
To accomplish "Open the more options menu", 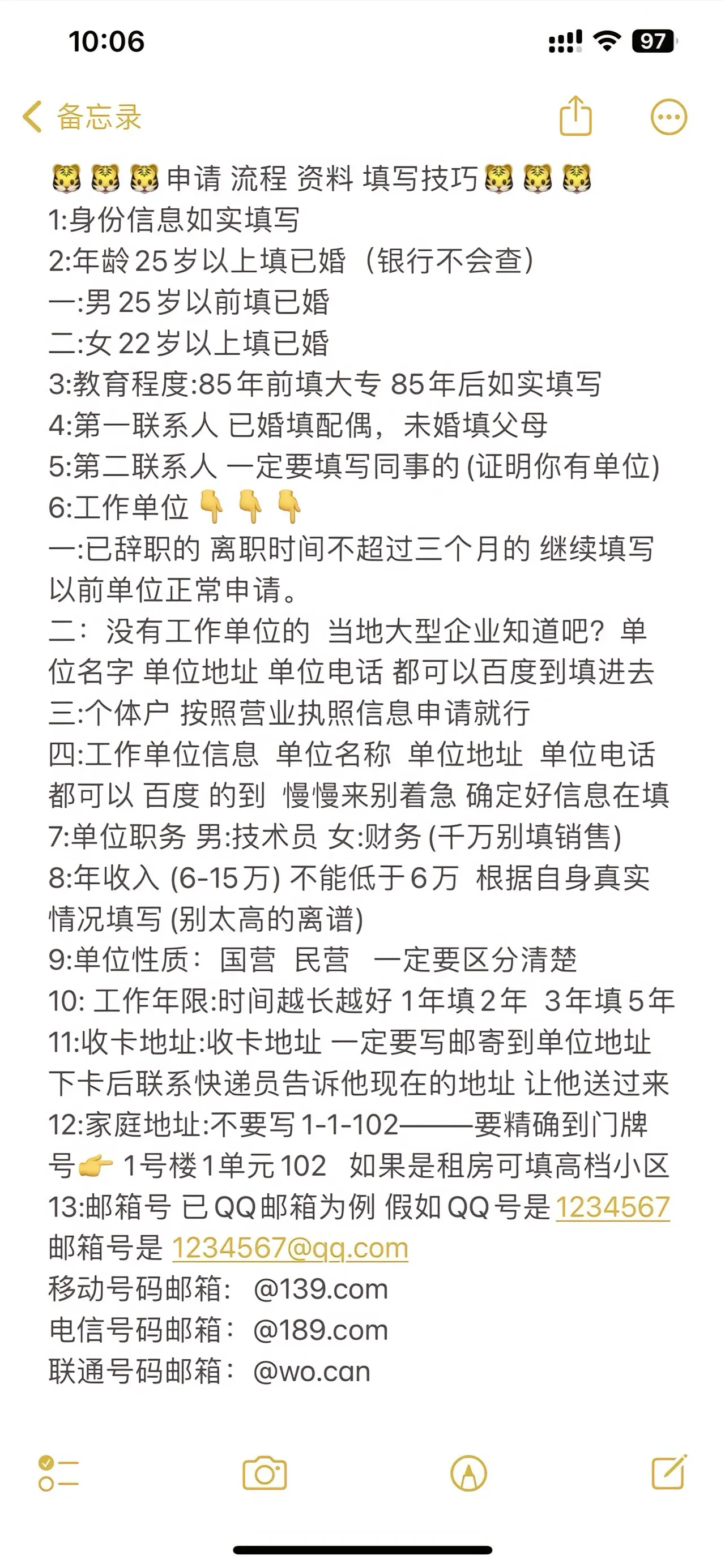I will pyautogui.click(x=668, y=116).
